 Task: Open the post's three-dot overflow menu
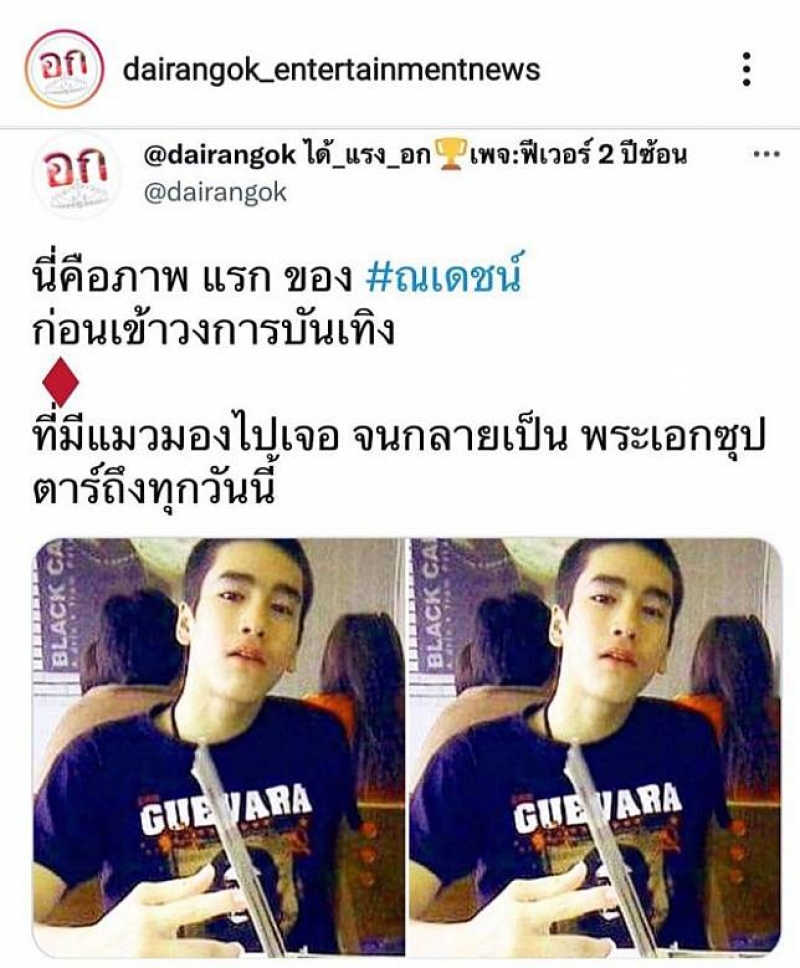746,69
